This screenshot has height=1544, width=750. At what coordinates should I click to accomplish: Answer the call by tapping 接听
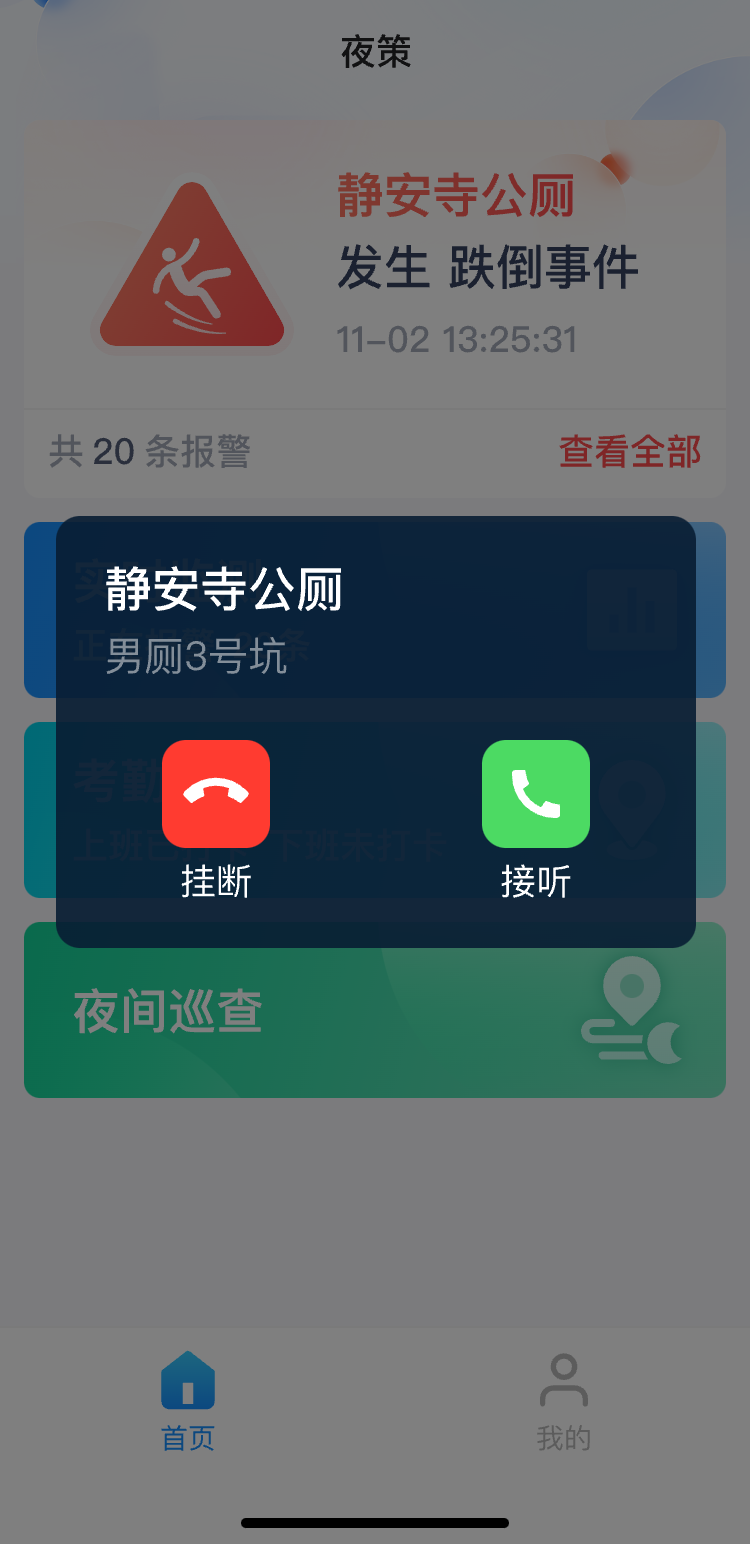click(x=536, y=794)
